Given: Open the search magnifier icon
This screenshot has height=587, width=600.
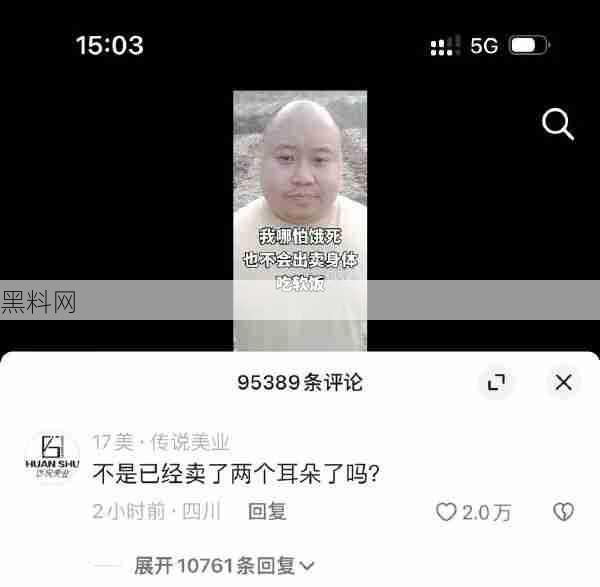Looking at the screenshot, I should [557, 125].
